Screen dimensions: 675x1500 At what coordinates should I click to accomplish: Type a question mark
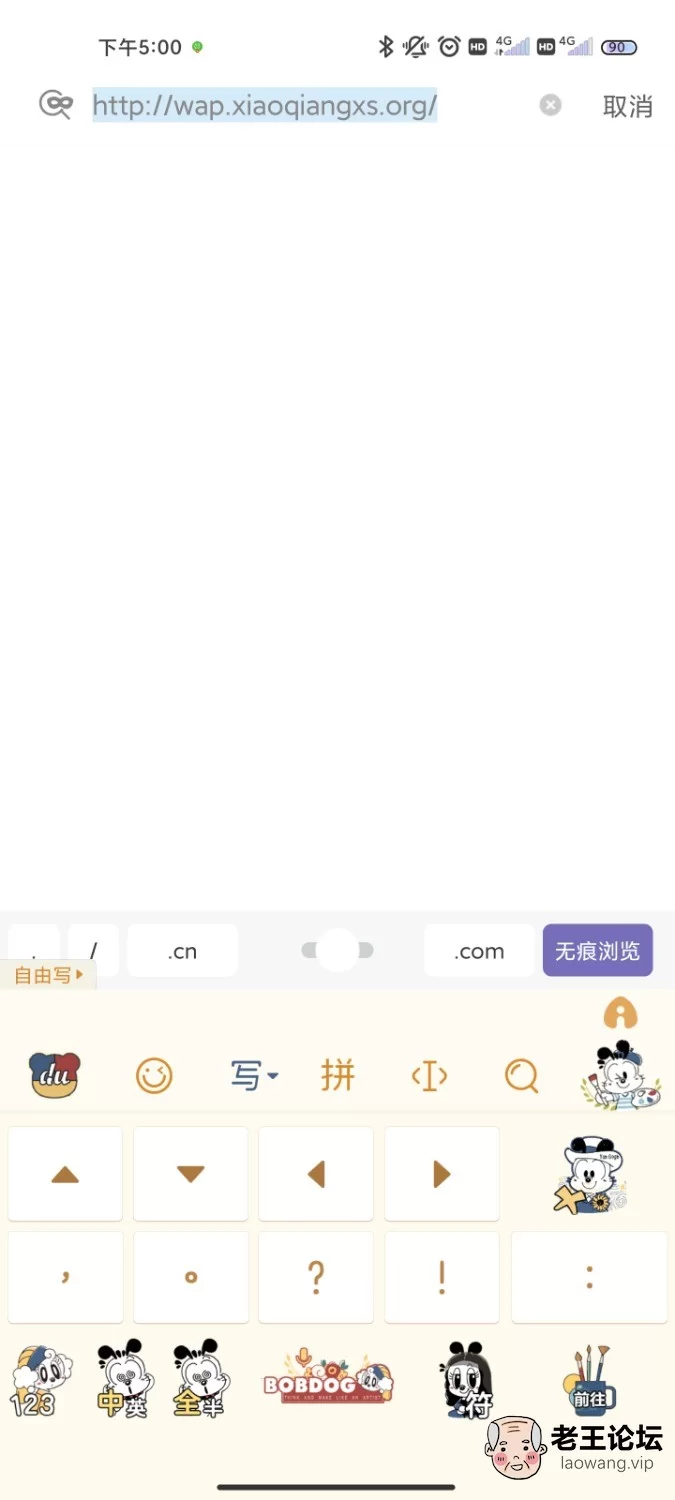[x=316, y=1277]
